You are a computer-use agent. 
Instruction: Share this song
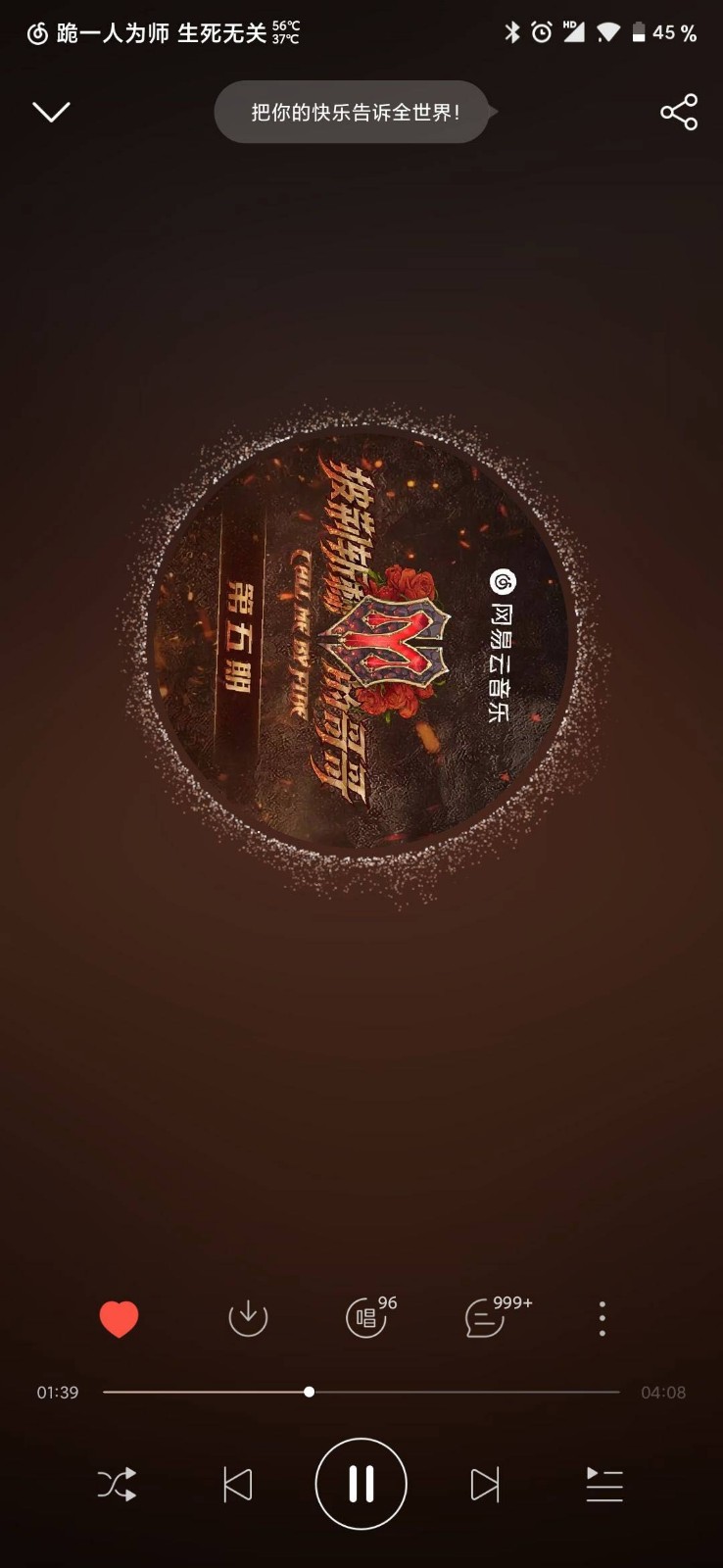679,112
